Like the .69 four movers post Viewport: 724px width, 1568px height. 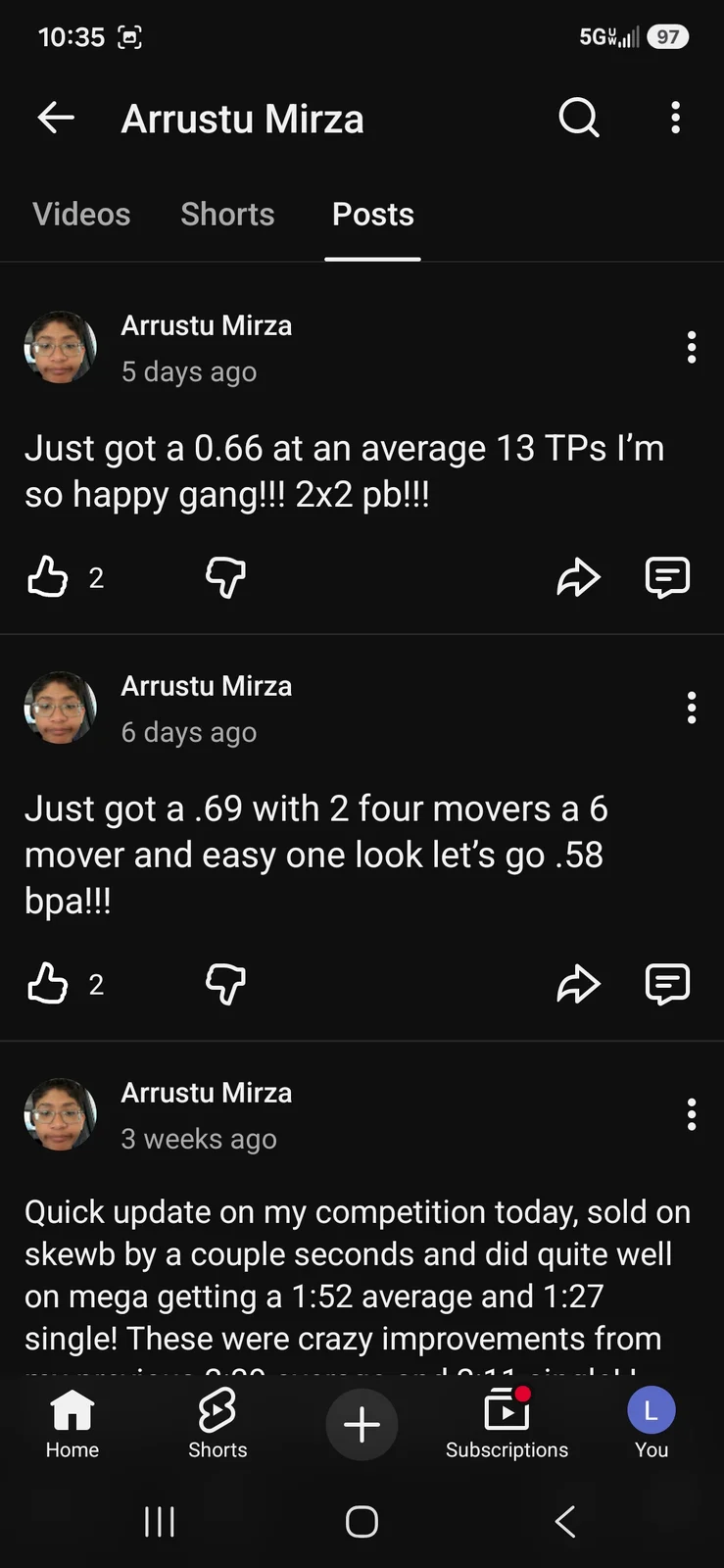tap(47, 984)
